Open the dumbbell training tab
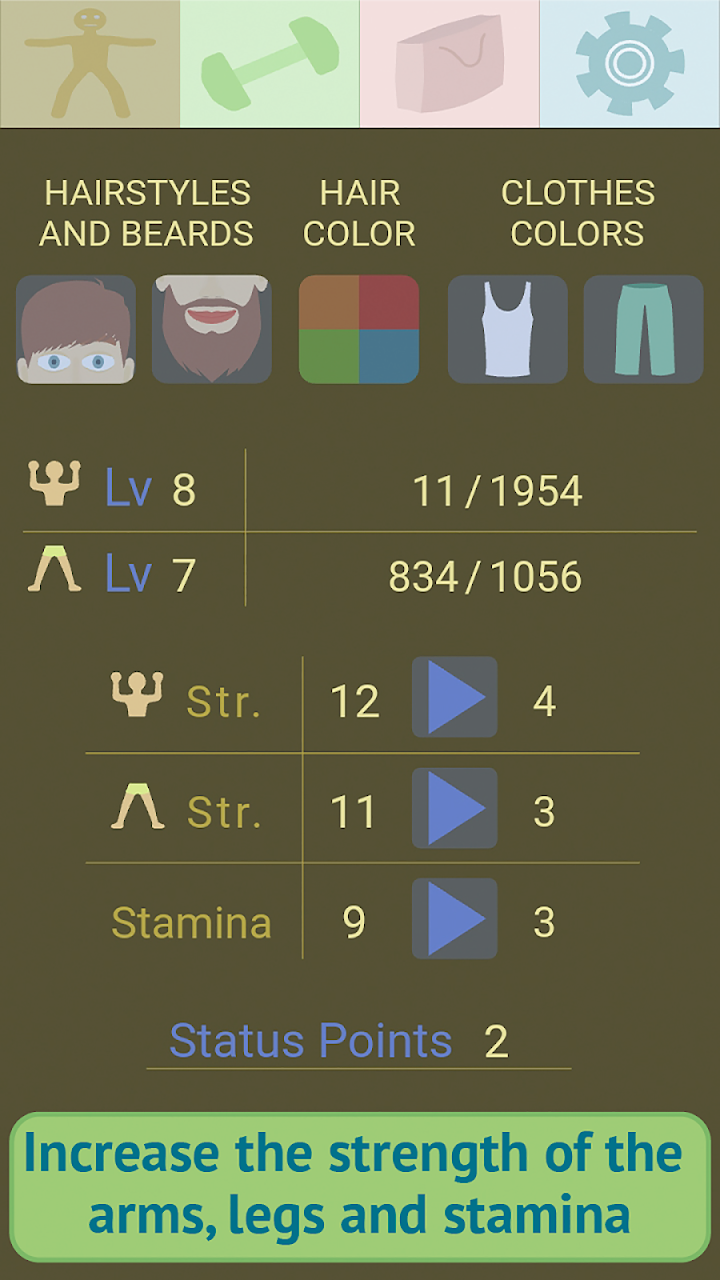The width and height of the screenshot is (720, 1280). (x=270, y=63)
